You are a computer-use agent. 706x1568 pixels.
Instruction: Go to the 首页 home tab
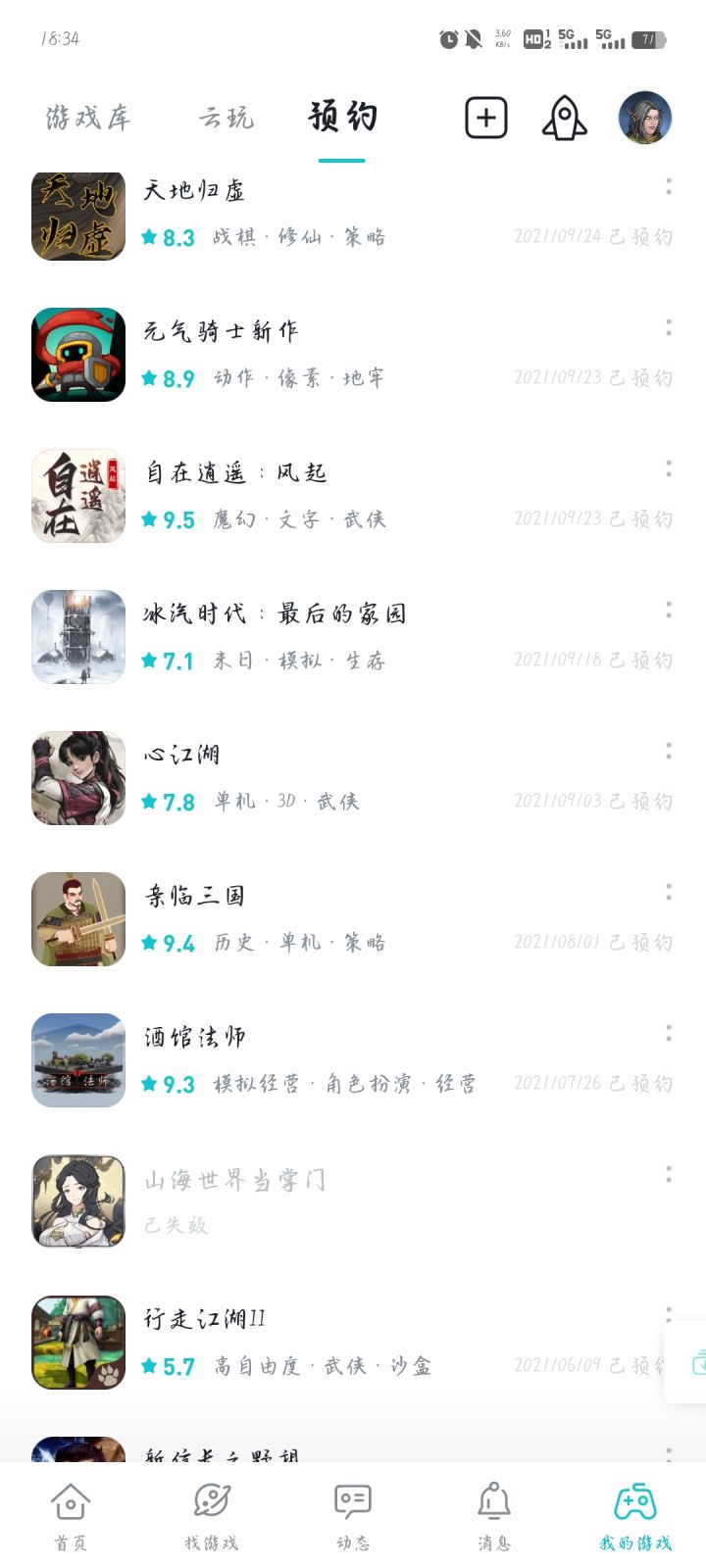tap(71, 1515)
